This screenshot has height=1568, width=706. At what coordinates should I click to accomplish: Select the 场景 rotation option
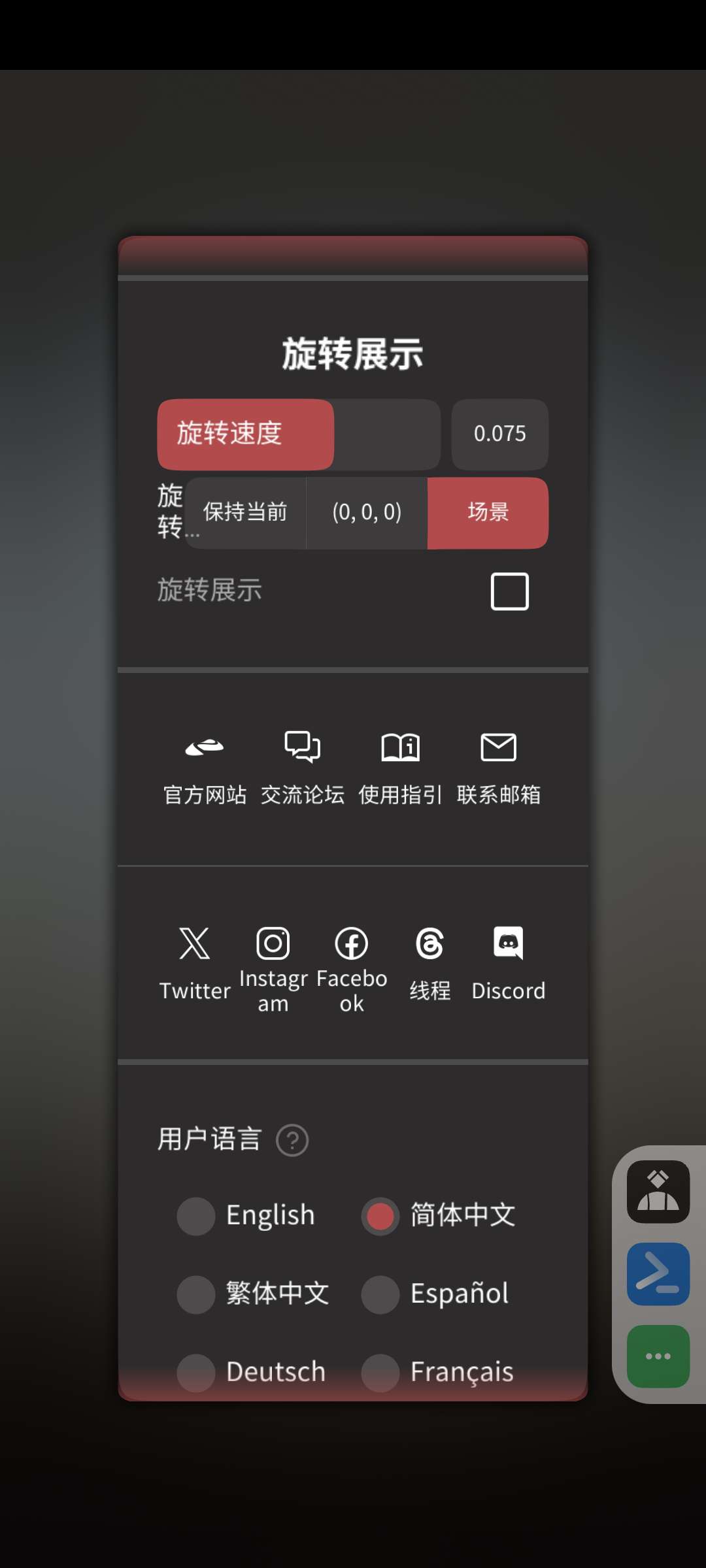tap(488, 512)
